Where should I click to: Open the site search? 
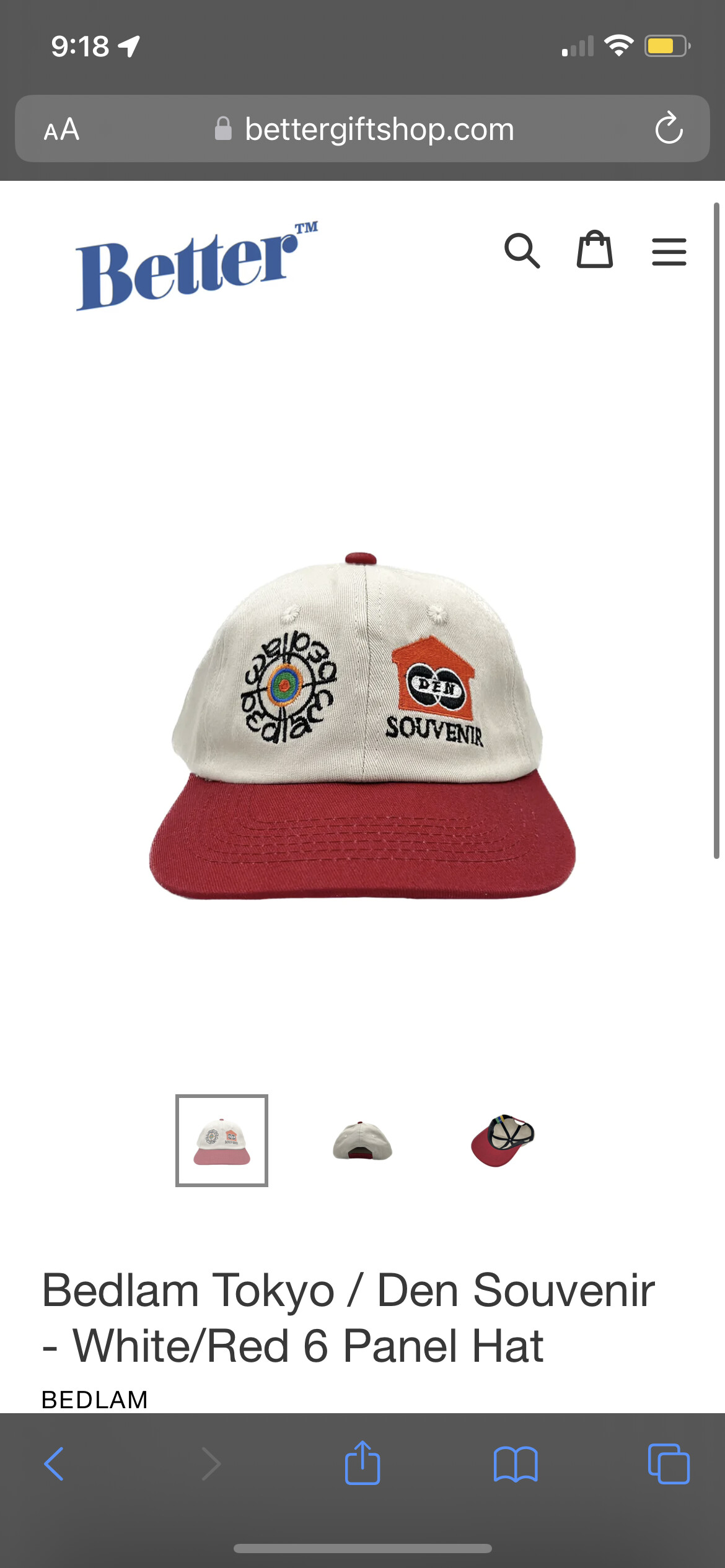(x=522, y=251)
